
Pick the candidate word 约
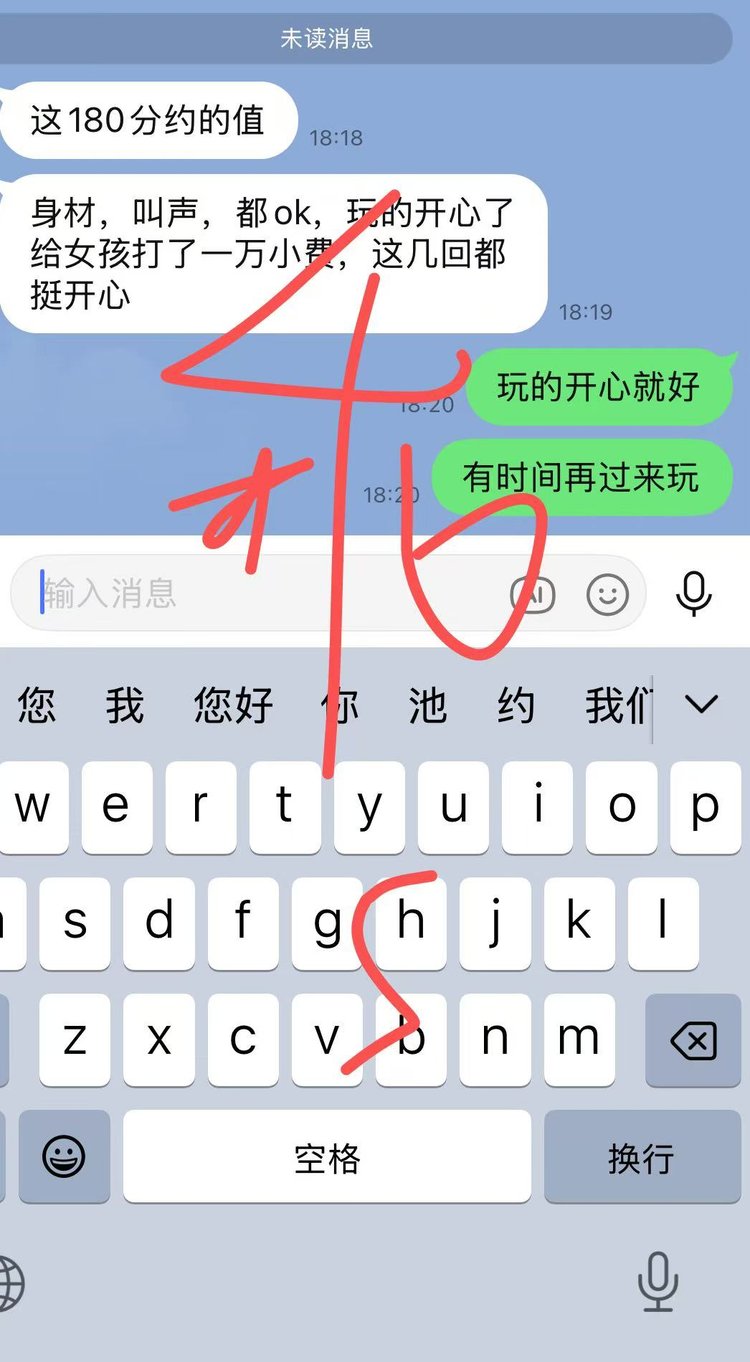515,706
